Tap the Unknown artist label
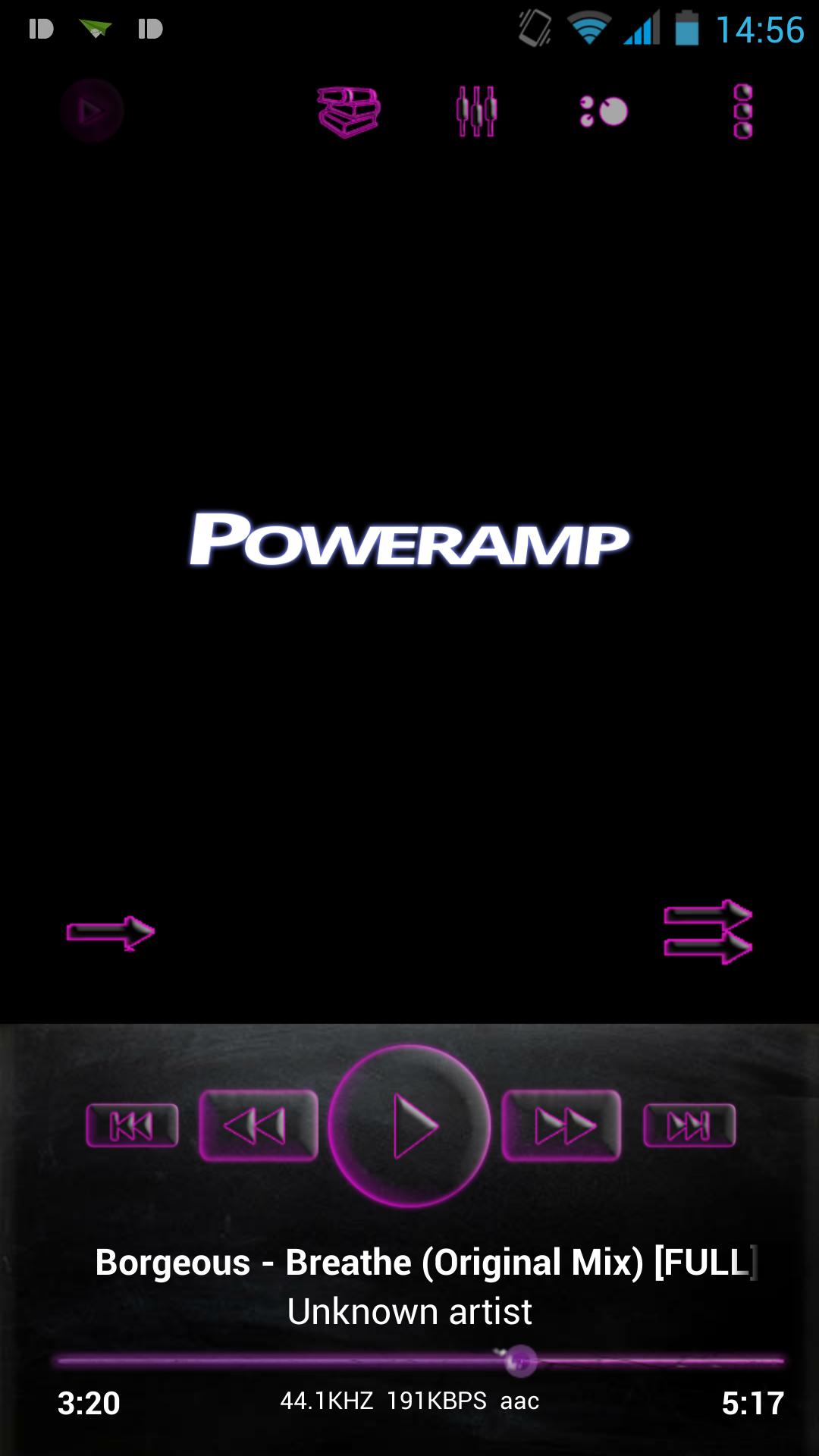The image size is (819, 1456). coord(409,1310)
